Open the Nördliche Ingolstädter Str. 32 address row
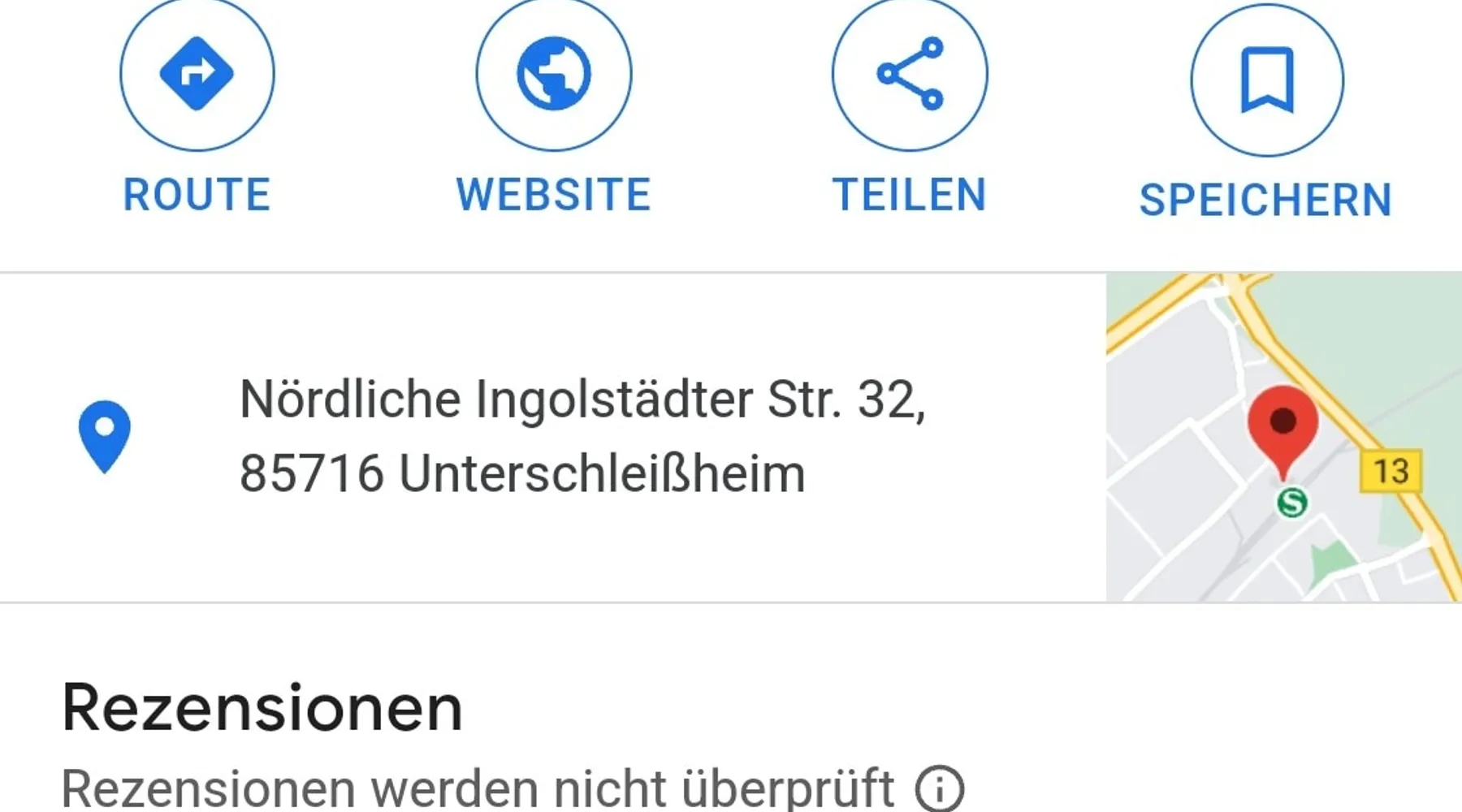The width and height of the screenshot is (1462, 812). [x=582, y=437]
